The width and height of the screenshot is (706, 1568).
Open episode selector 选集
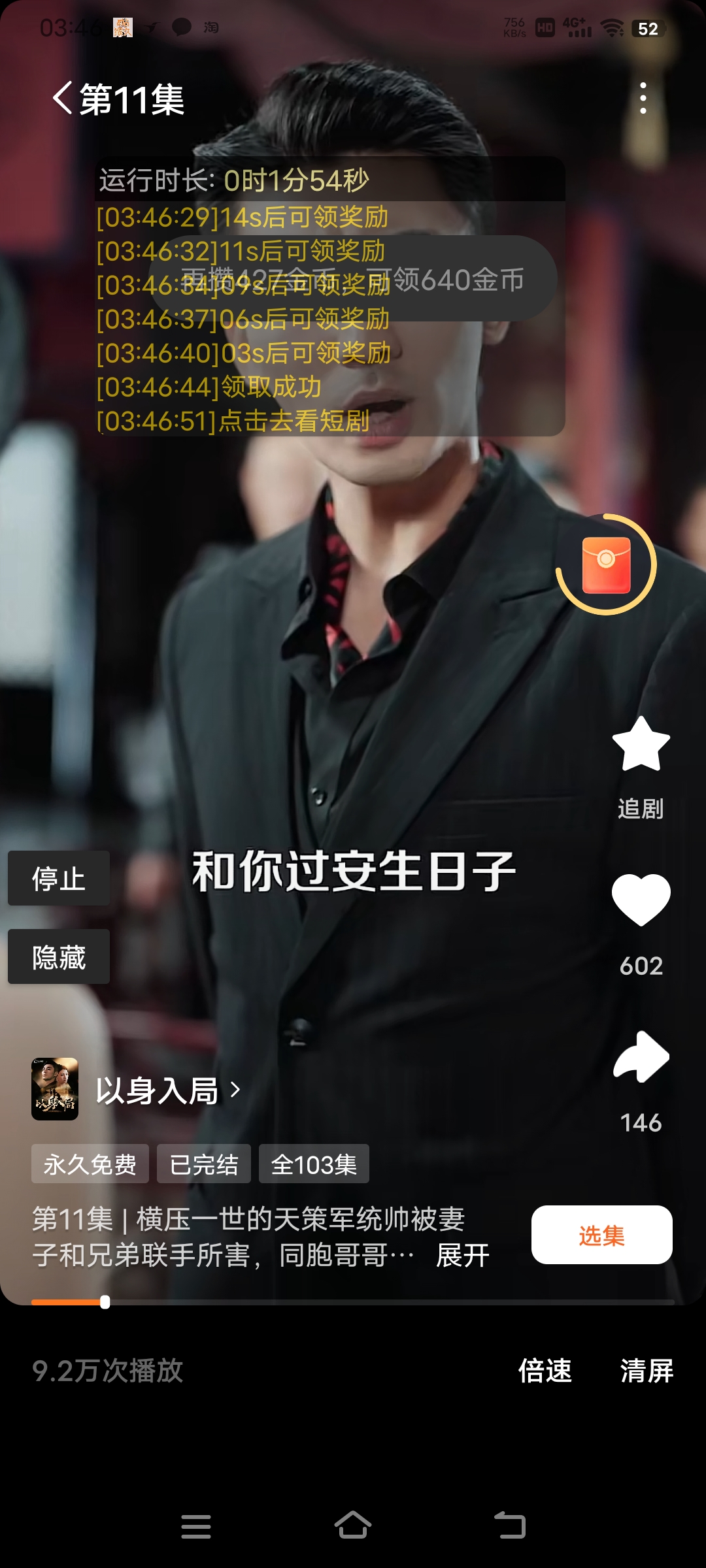point(601,1235)
